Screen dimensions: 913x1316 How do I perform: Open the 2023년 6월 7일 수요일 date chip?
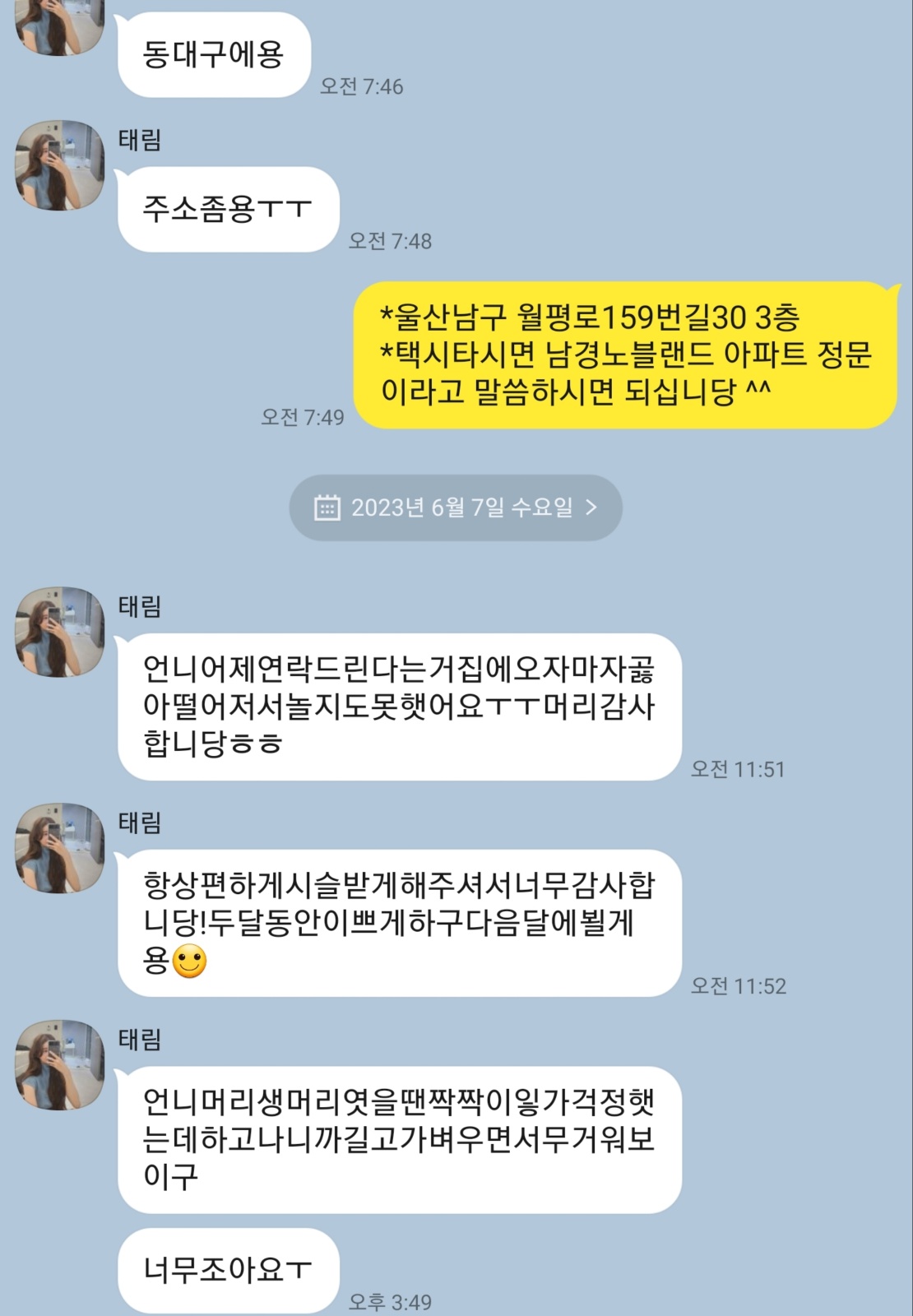(455, 507)
